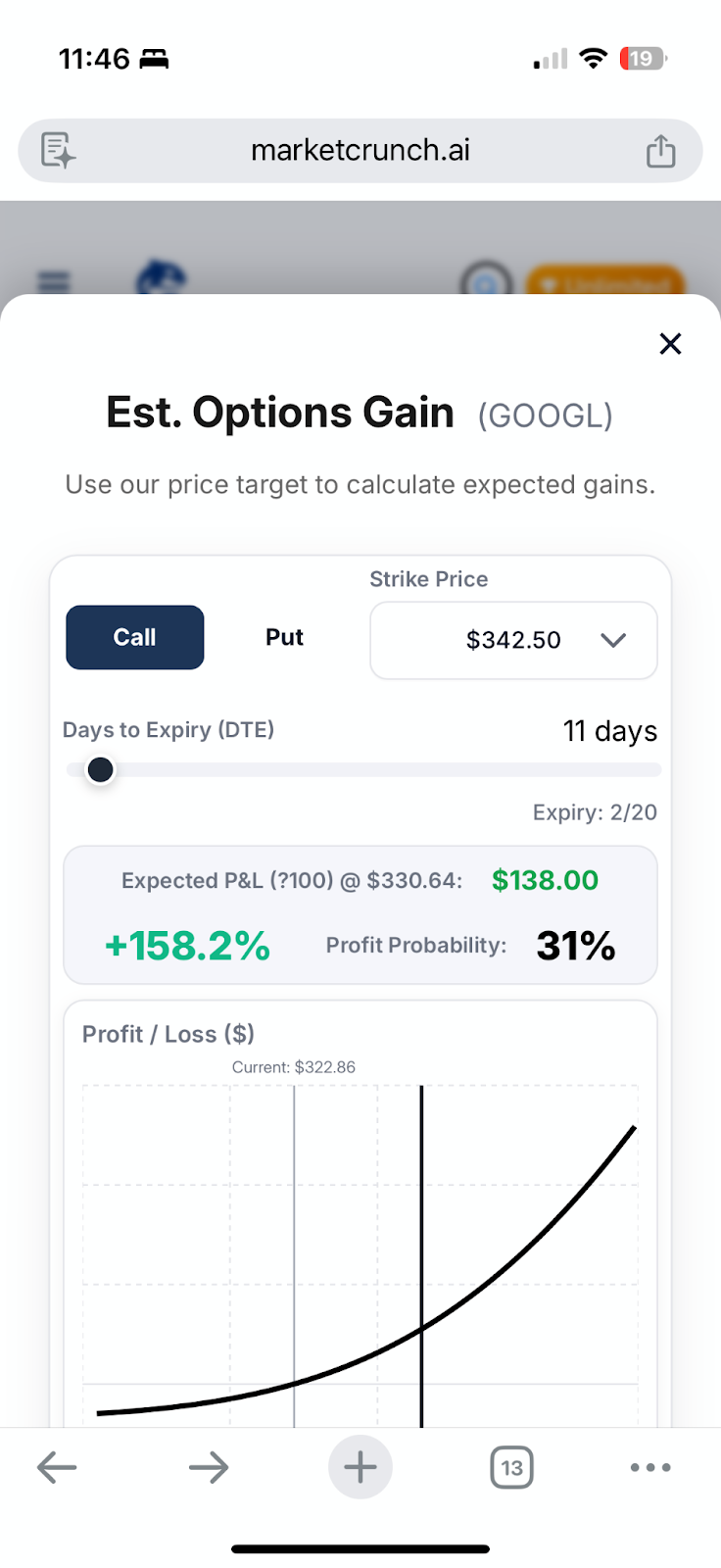Select the Call option type
This screenshot has height=1568, width=721.
tap(135, 638)
